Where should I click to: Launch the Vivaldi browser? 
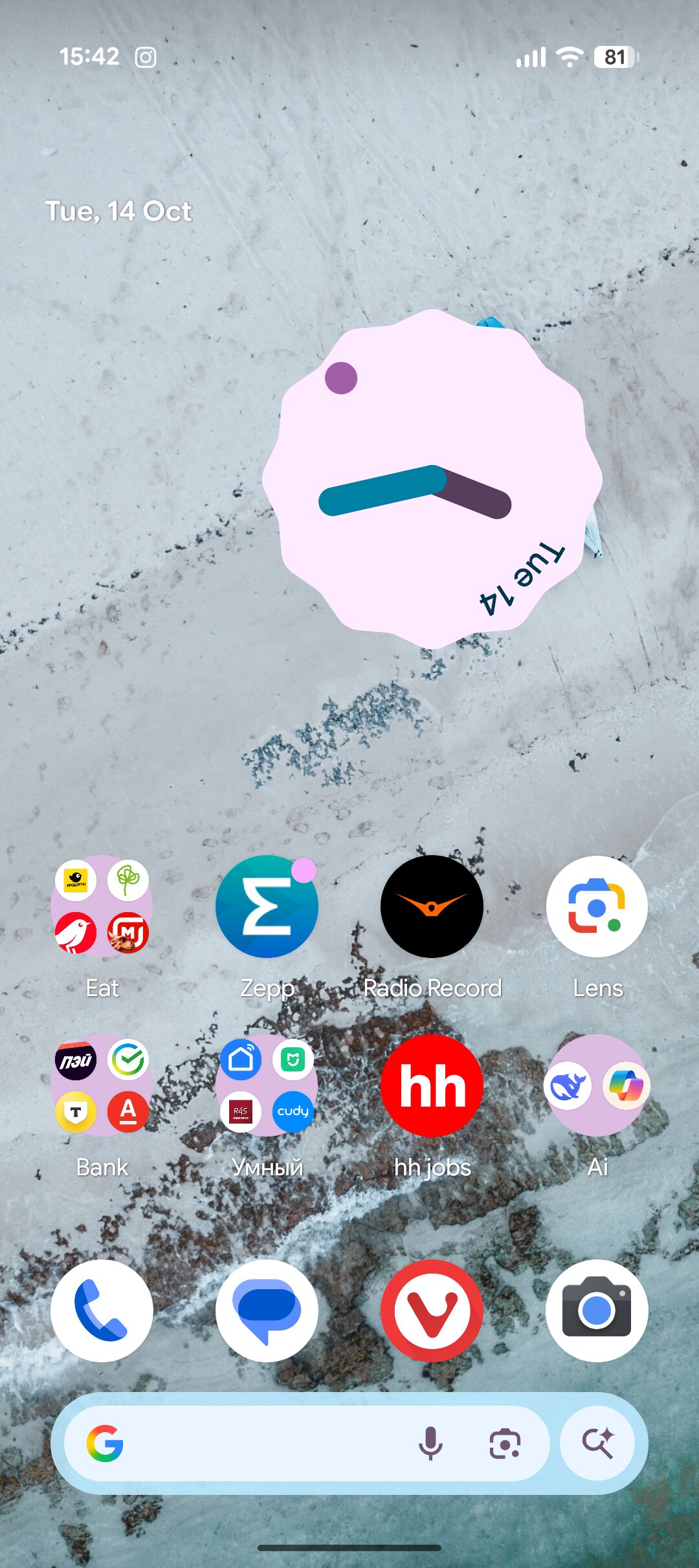click(x=432, y=1311)
